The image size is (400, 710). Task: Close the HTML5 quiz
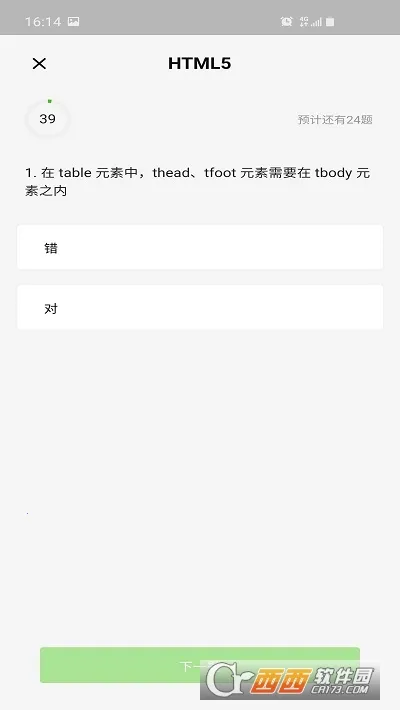39,63
